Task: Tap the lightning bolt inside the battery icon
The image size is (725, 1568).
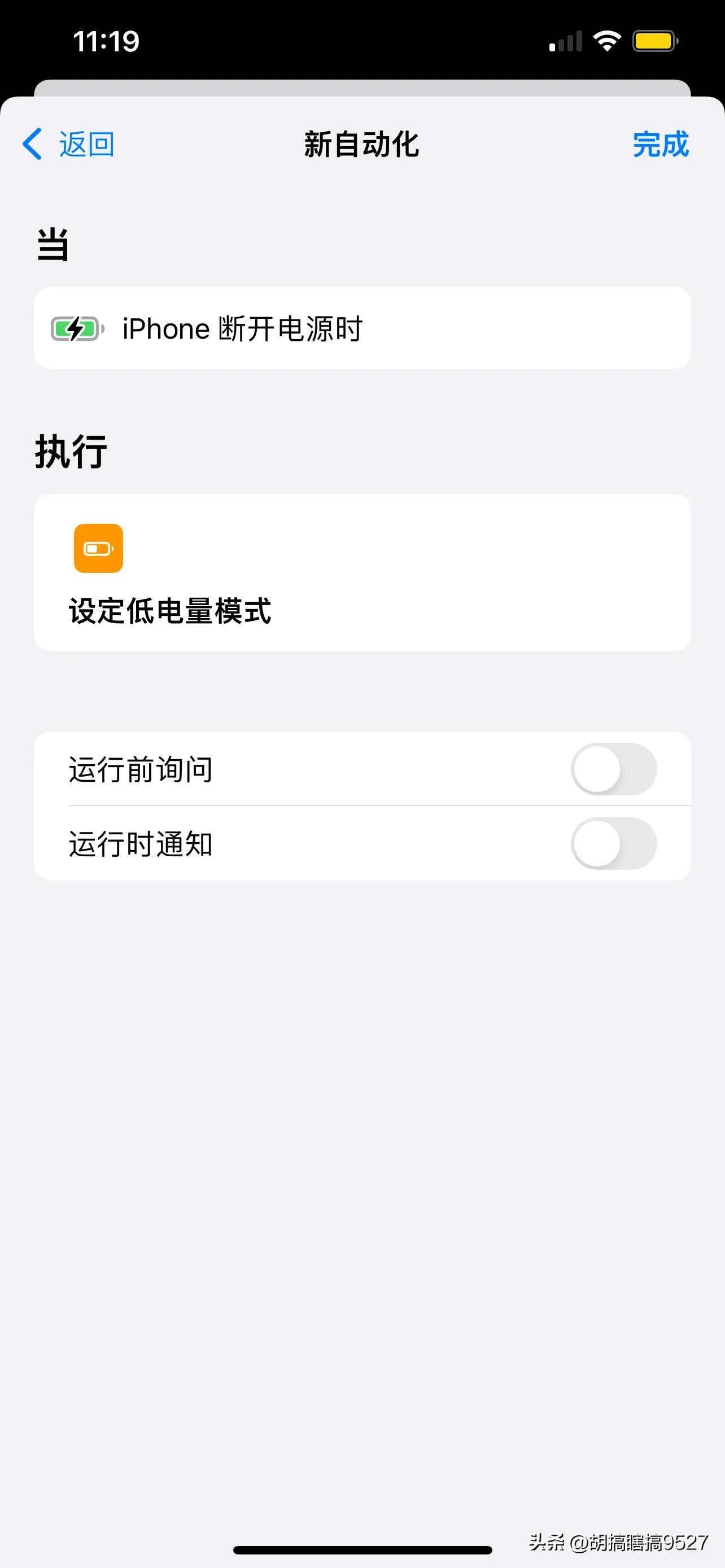Action: pos(75,329)
